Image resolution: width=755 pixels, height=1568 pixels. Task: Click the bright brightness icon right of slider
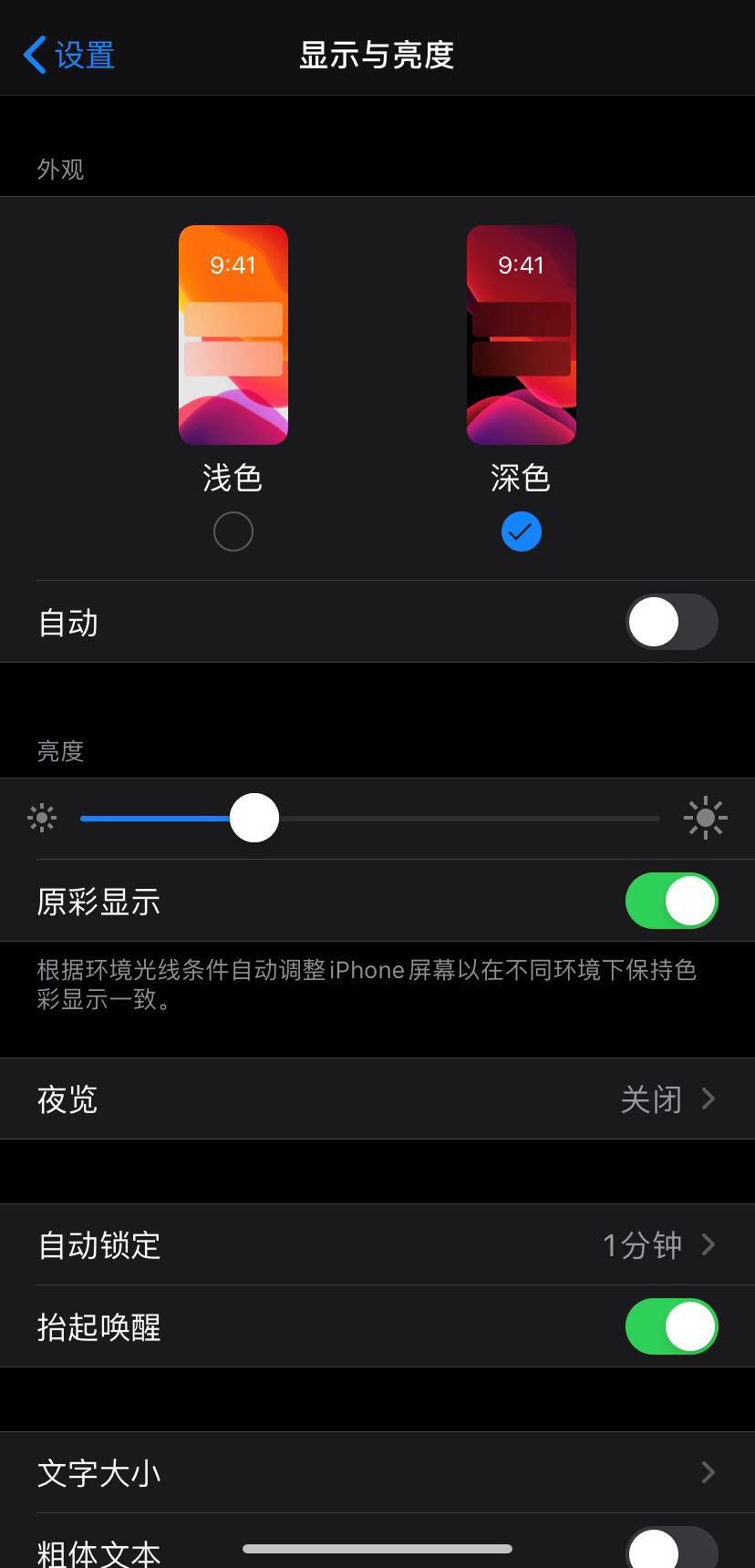(x=706, y=818)
